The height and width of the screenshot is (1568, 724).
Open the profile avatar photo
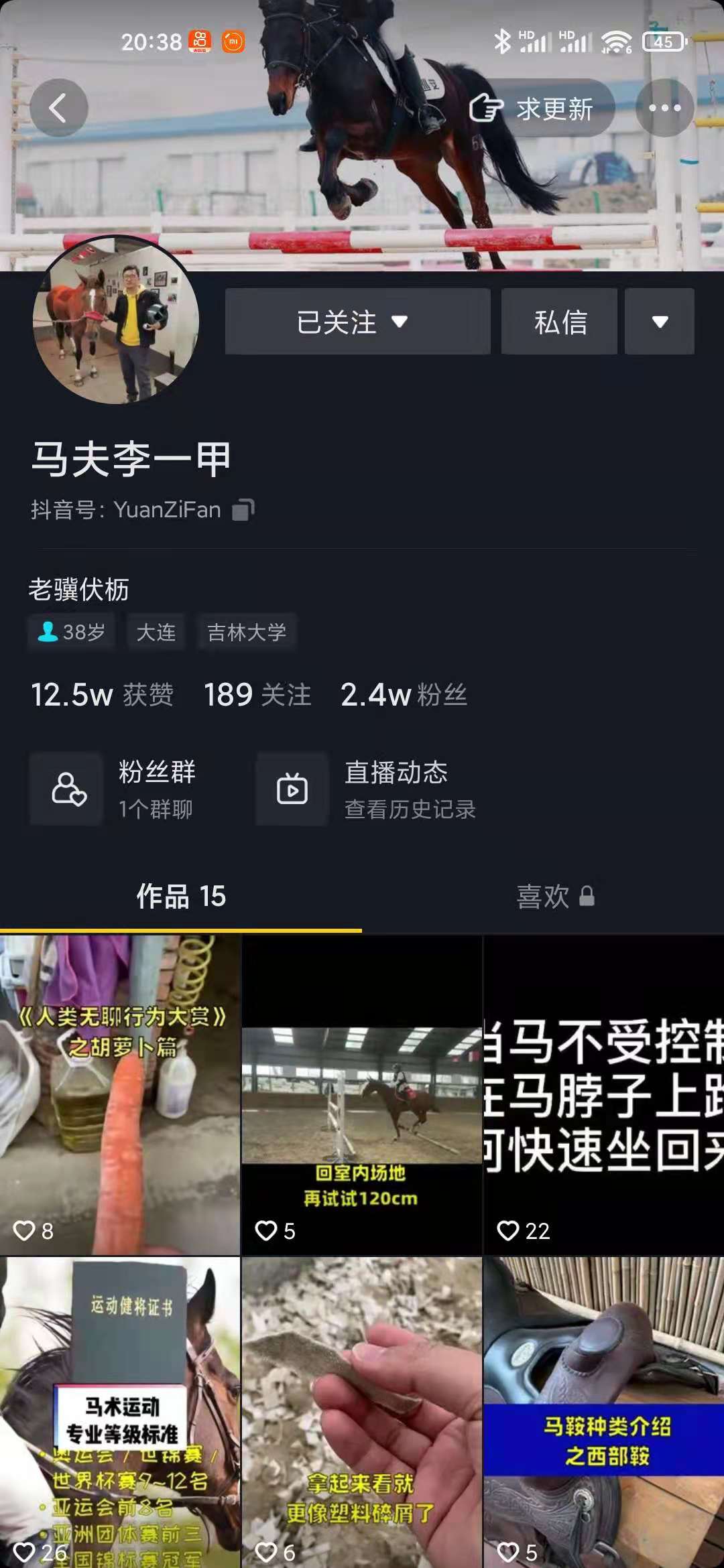[116, 320]
